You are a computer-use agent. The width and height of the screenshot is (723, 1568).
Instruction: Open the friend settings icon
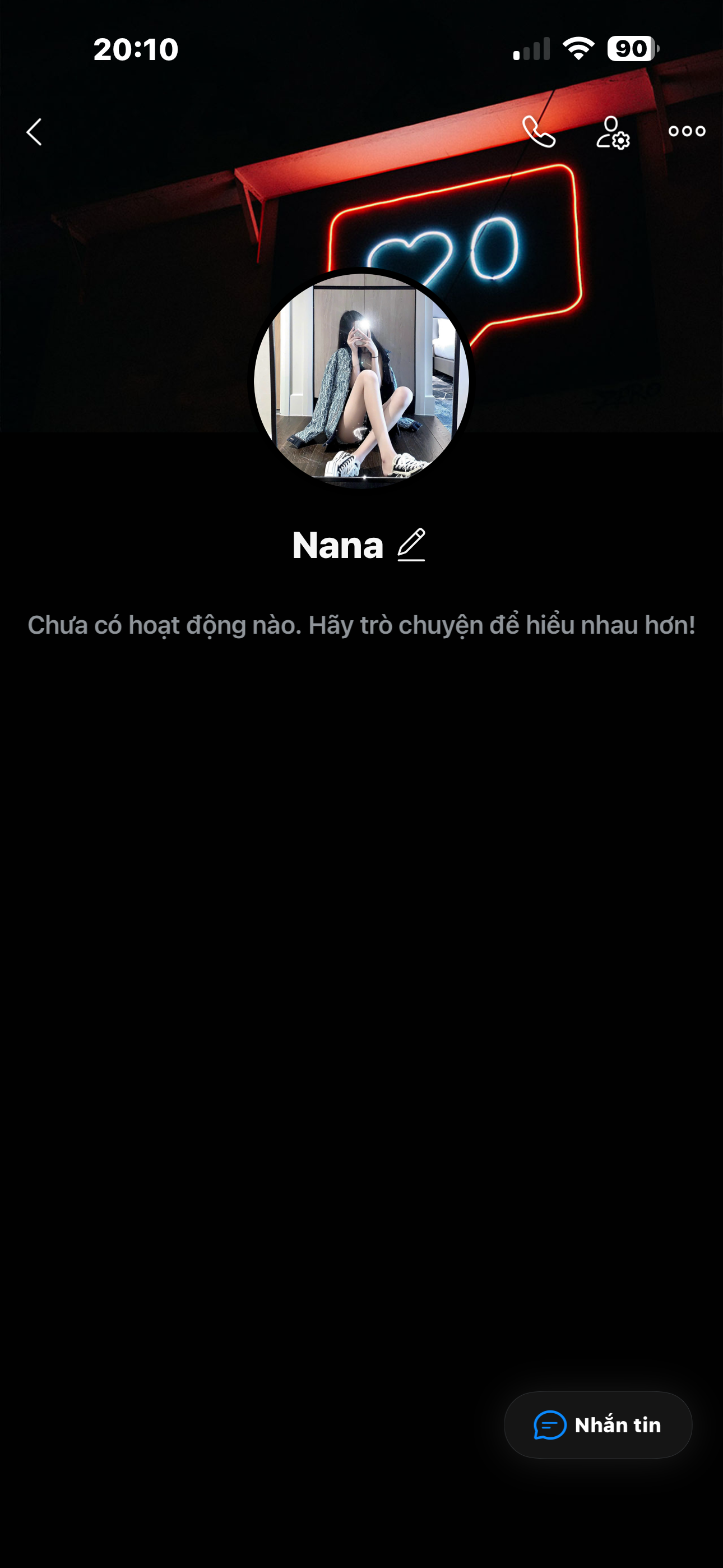pyautogui.click(x=612, y=132)
